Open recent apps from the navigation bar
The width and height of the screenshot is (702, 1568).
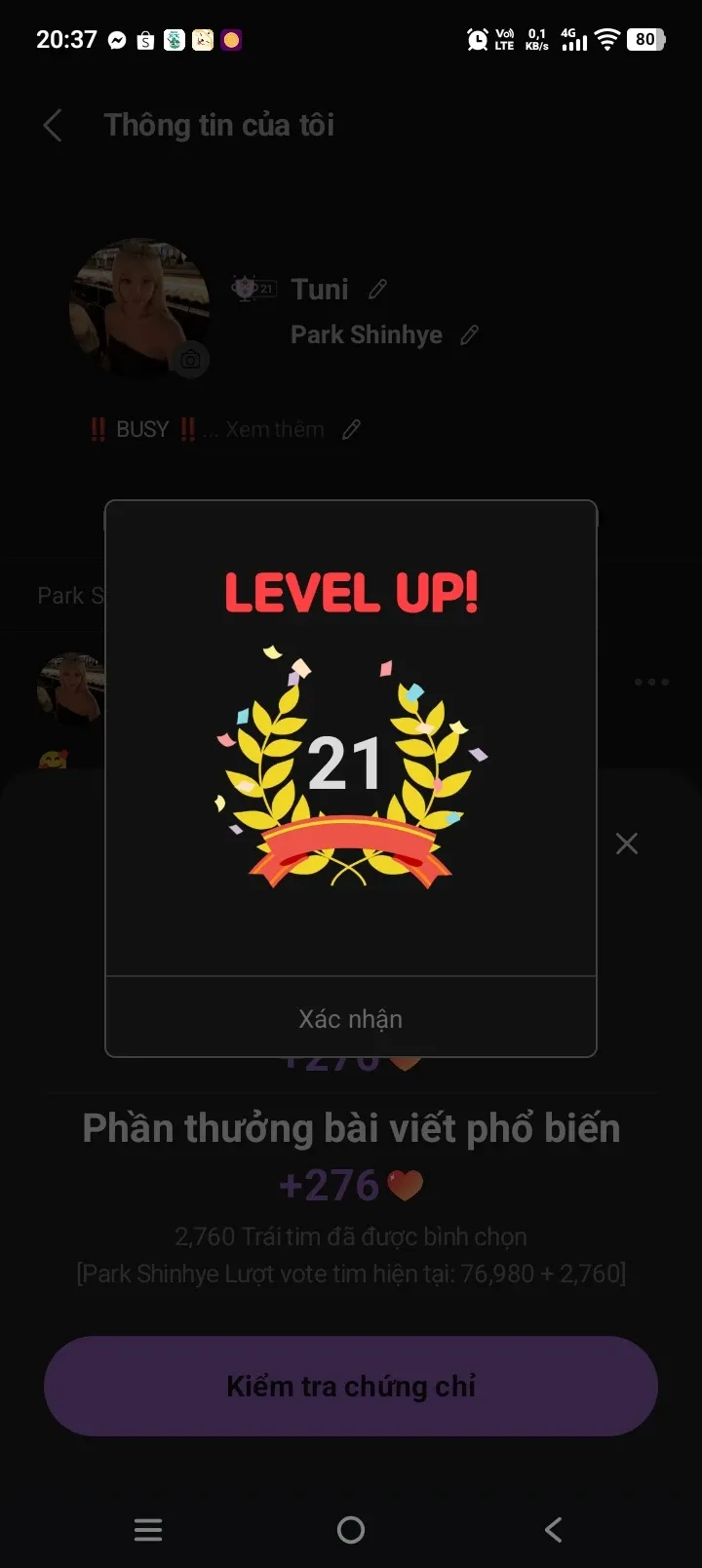click(148, 1529)
